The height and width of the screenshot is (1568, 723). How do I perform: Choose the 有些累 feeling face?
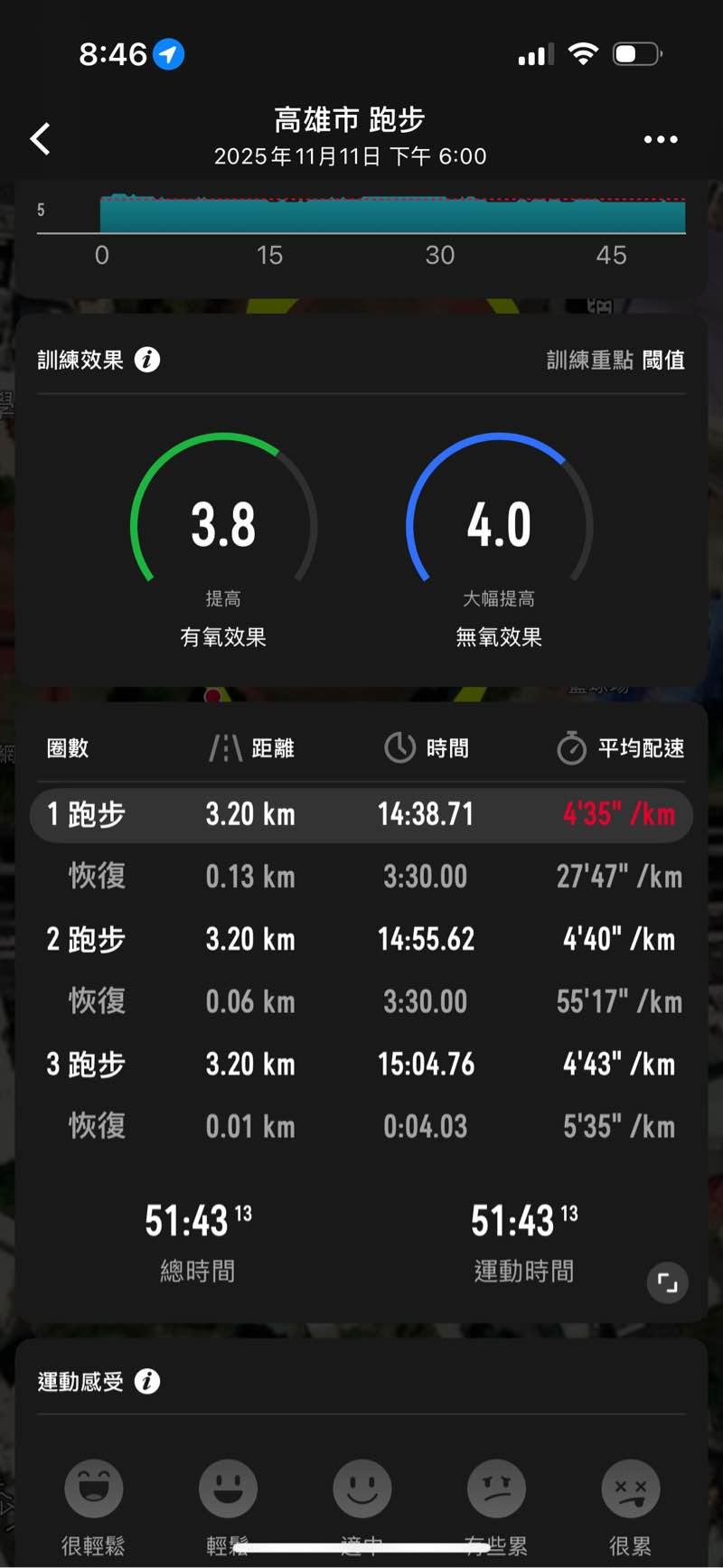496,1488
